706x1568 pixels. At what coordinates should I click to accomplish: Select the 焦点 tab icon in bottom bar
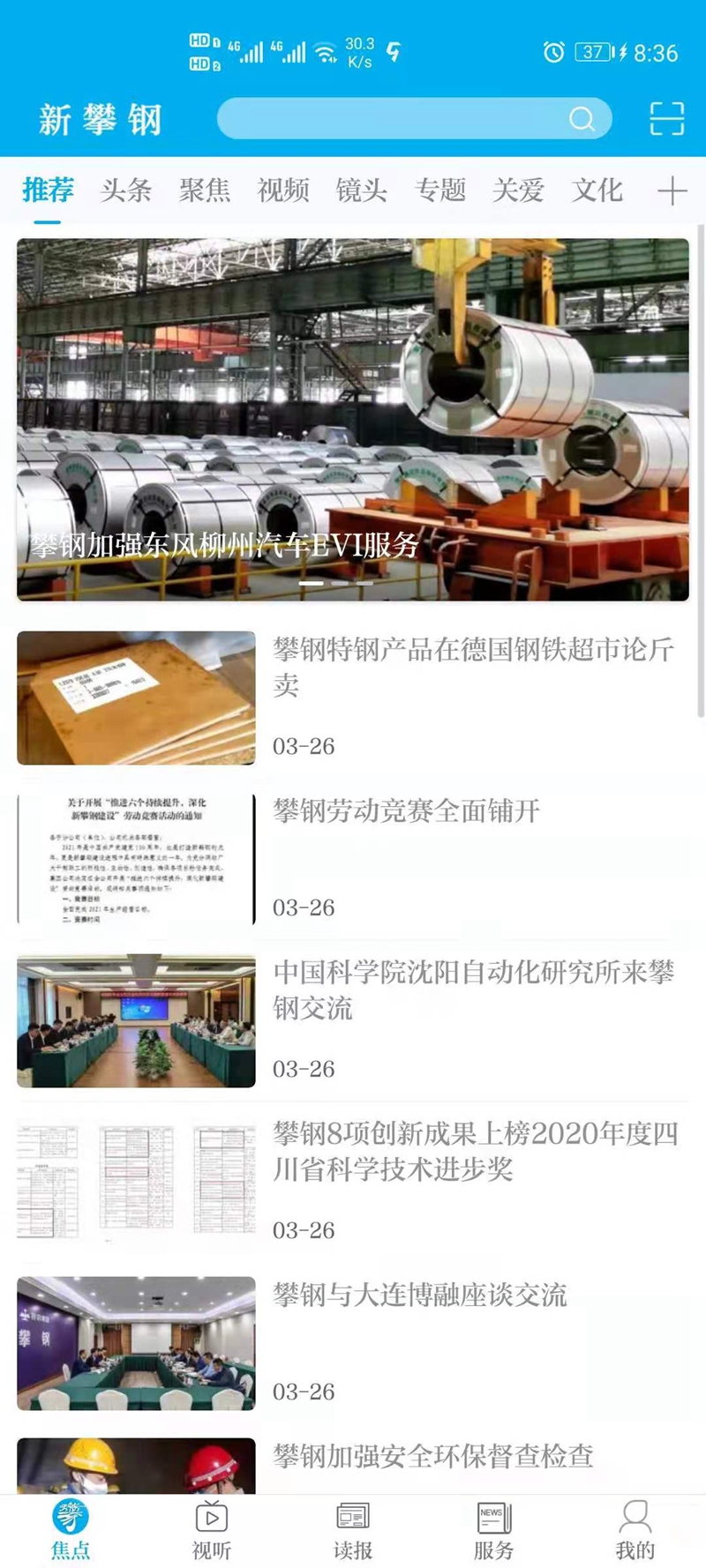pos(70,1519)
